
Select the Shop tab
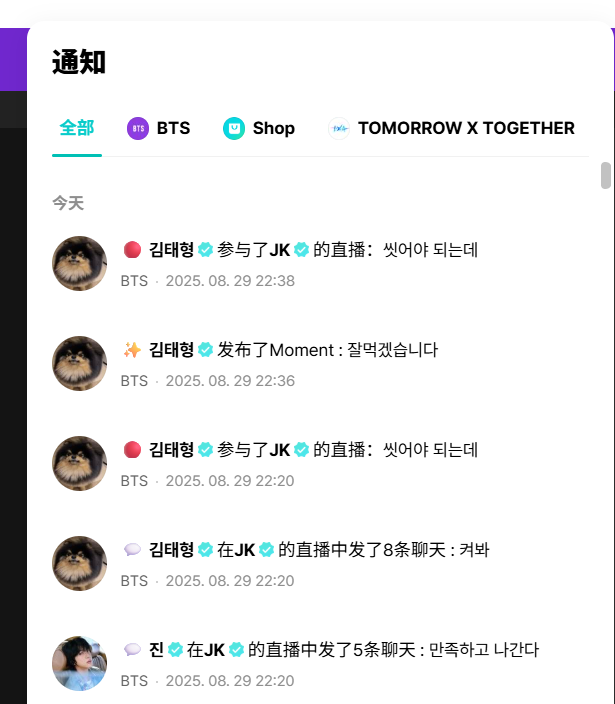tap(259, 128)
